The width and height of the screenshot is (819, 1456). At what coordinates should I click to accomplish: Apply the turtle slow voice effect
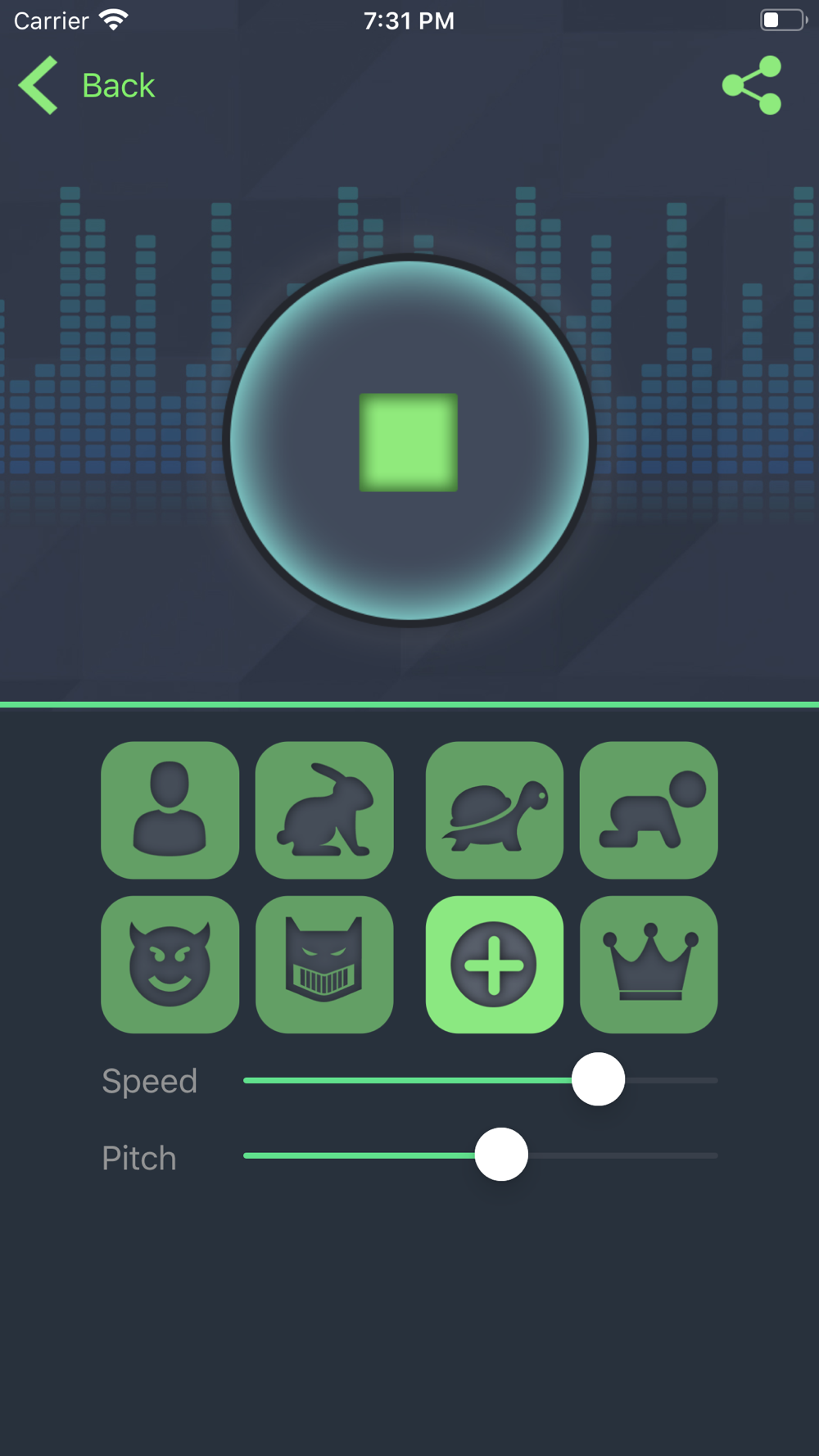click(495, 810)
